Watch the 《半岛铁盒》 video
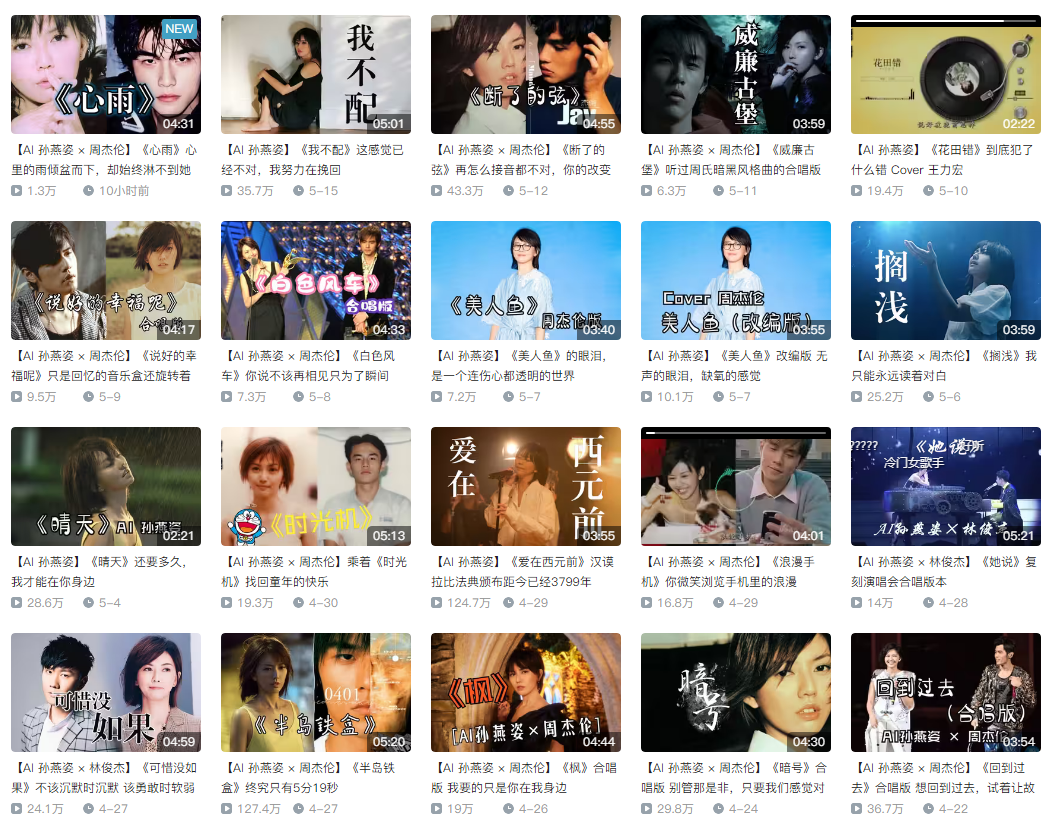 click(315, 692)
